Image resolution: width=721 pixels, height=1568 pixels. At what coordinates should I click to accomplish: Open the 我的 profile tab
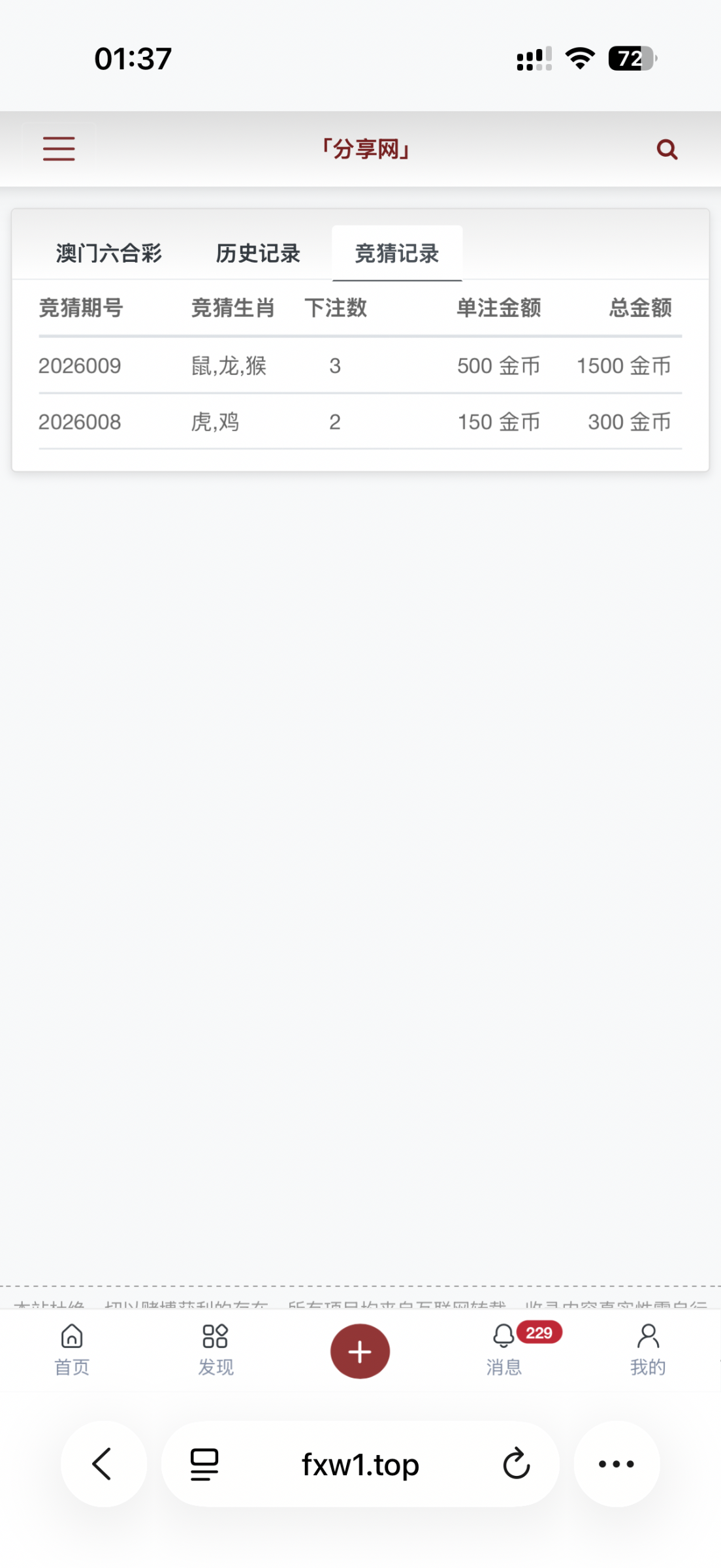[x=648, y=1349]
